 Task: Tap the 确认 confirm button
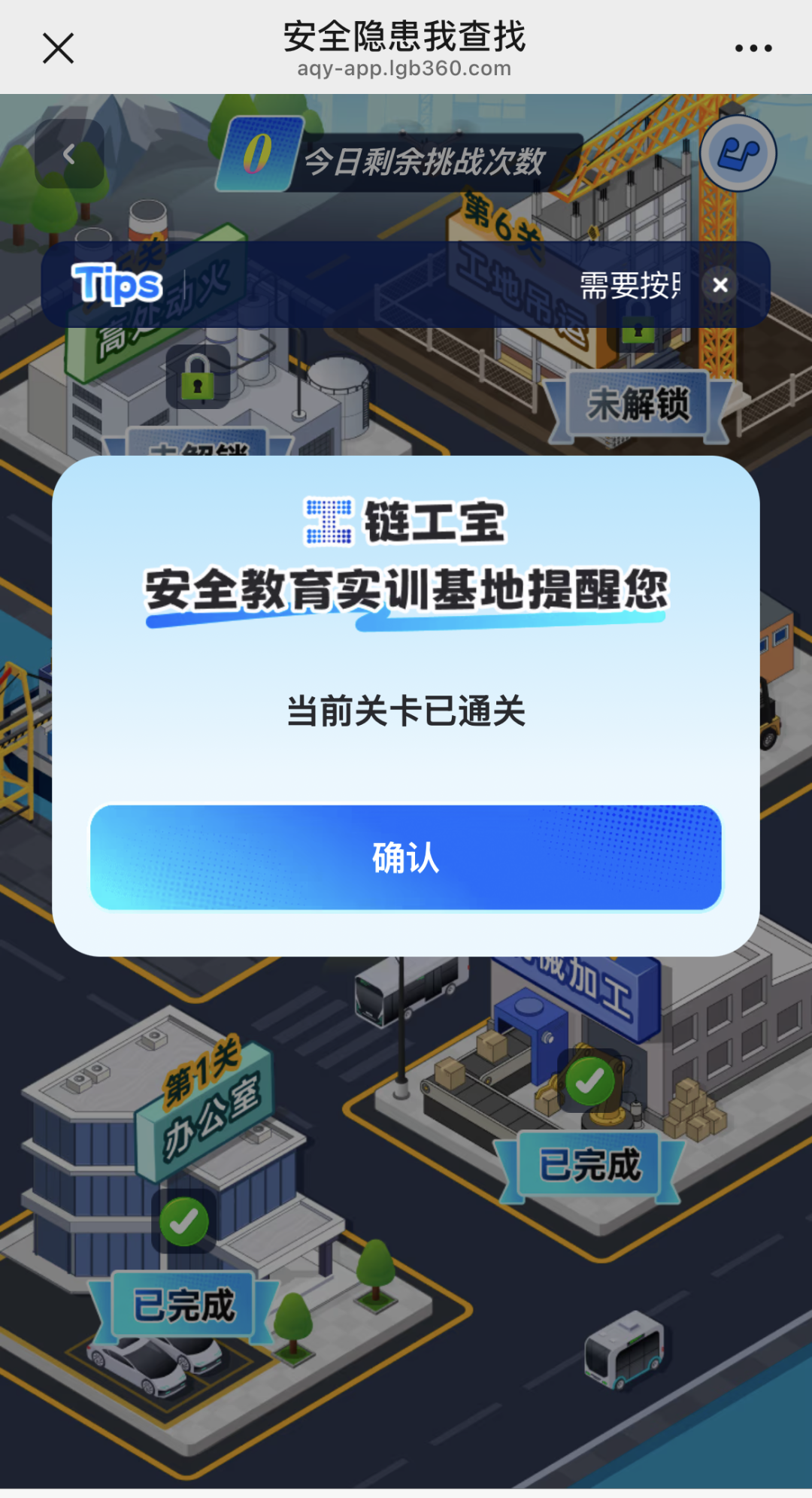pos(405,857)
